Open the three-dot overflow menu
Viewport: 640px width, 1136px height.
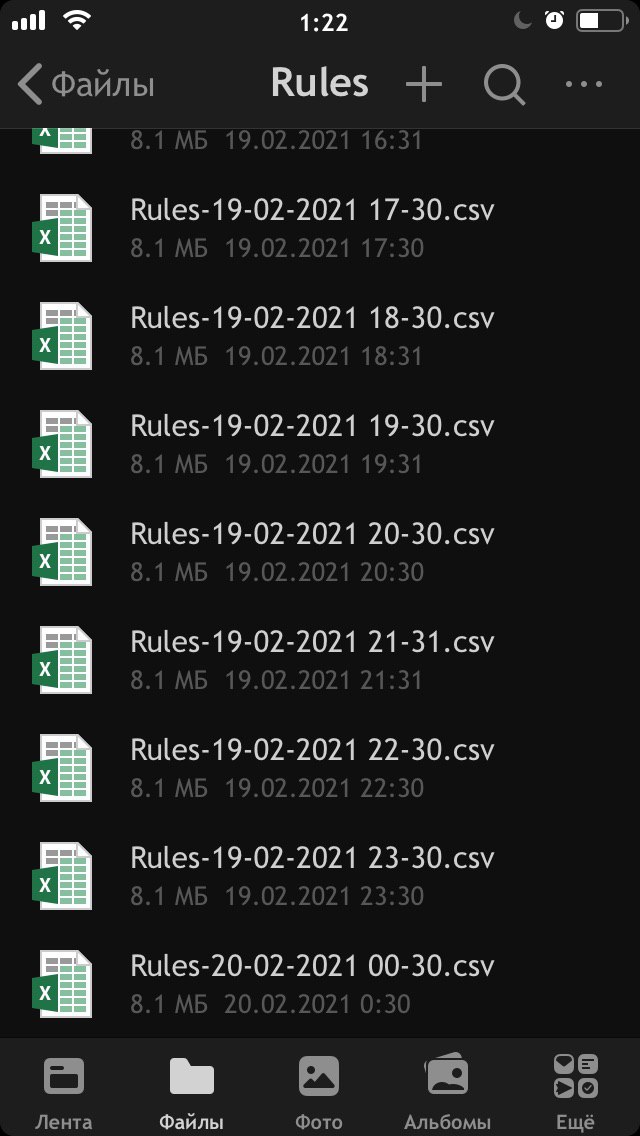(584, 85)
